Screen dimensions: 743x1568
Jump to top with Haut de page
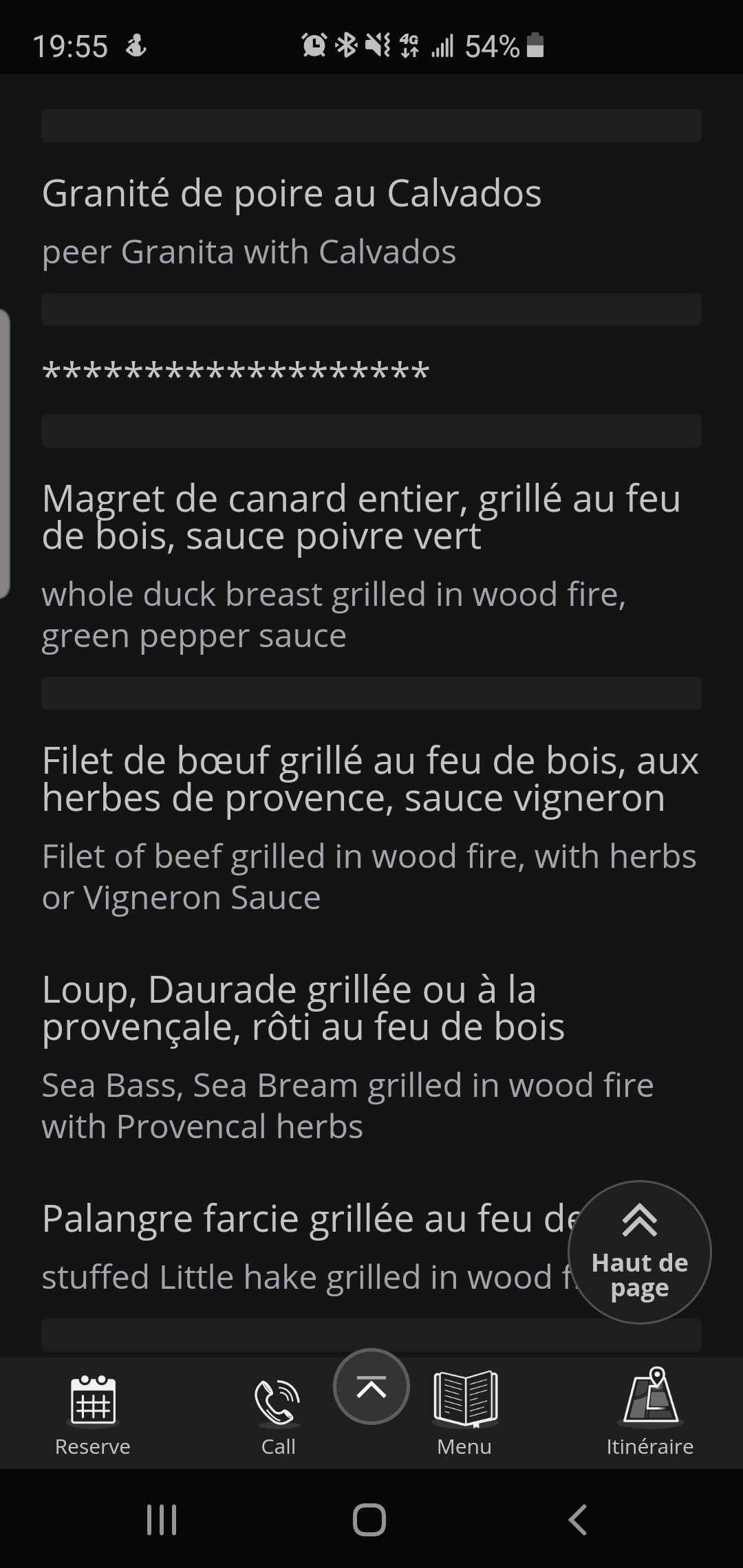click(639, 1252)
